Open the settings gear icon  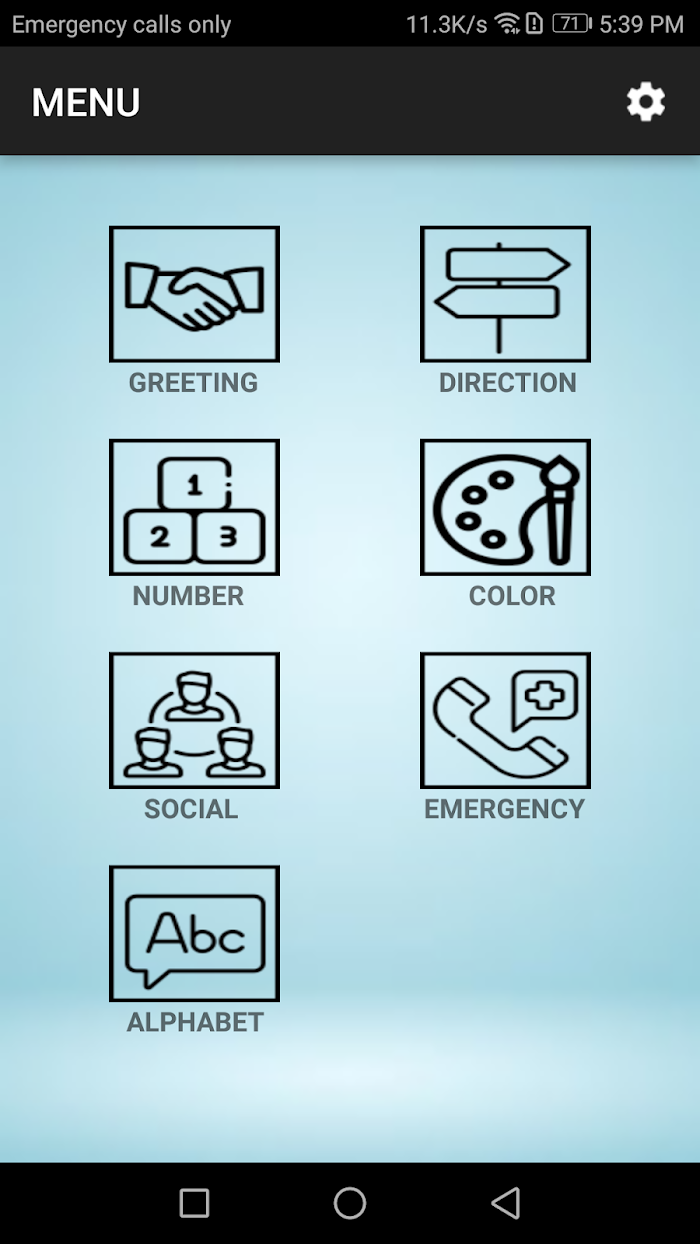click(x=646, y=102)
